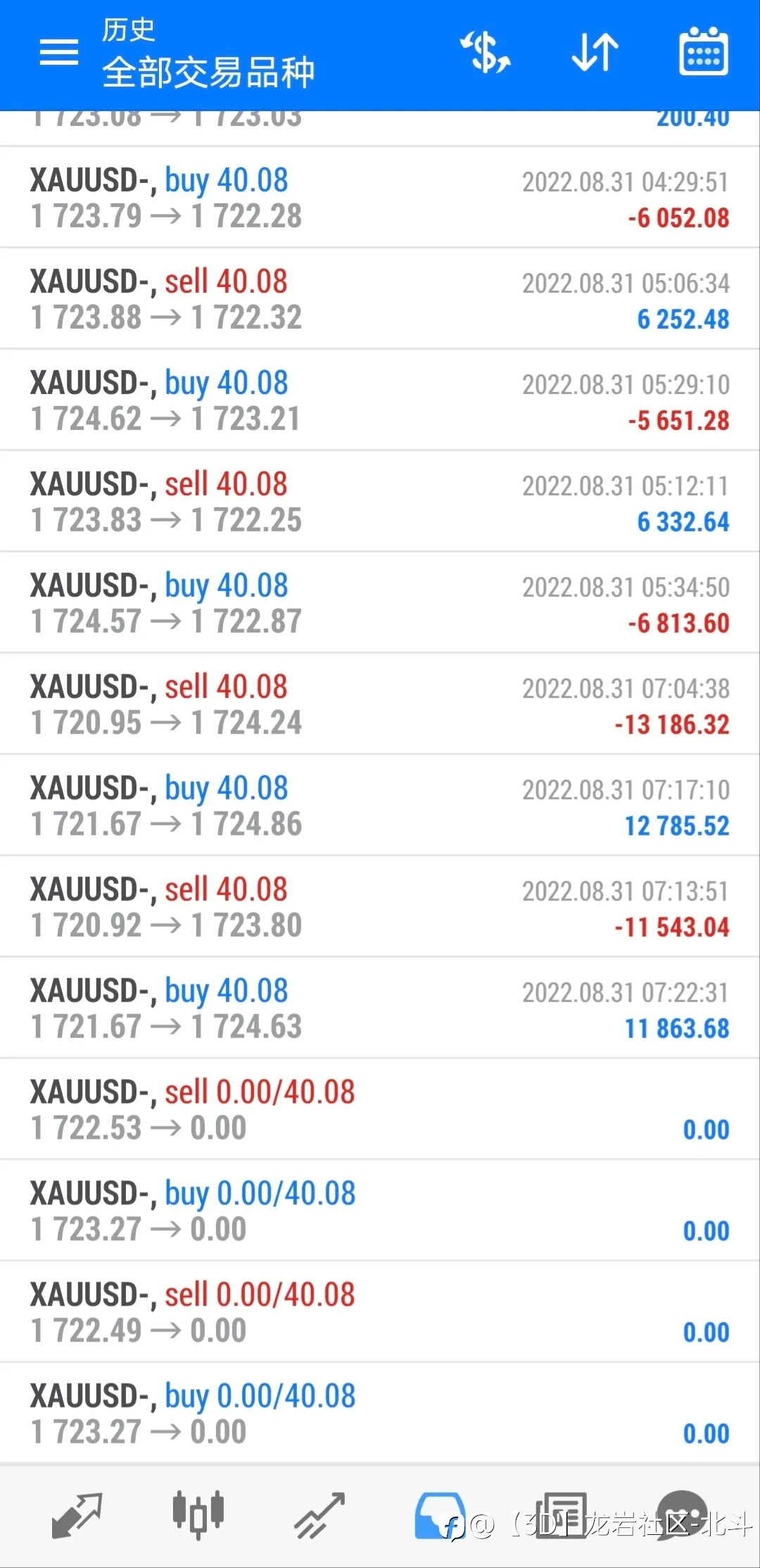Open the buy trade with loss -6 813.60
The width and height of the screenshot is (760, 1568).
click(x=380, y=603)
